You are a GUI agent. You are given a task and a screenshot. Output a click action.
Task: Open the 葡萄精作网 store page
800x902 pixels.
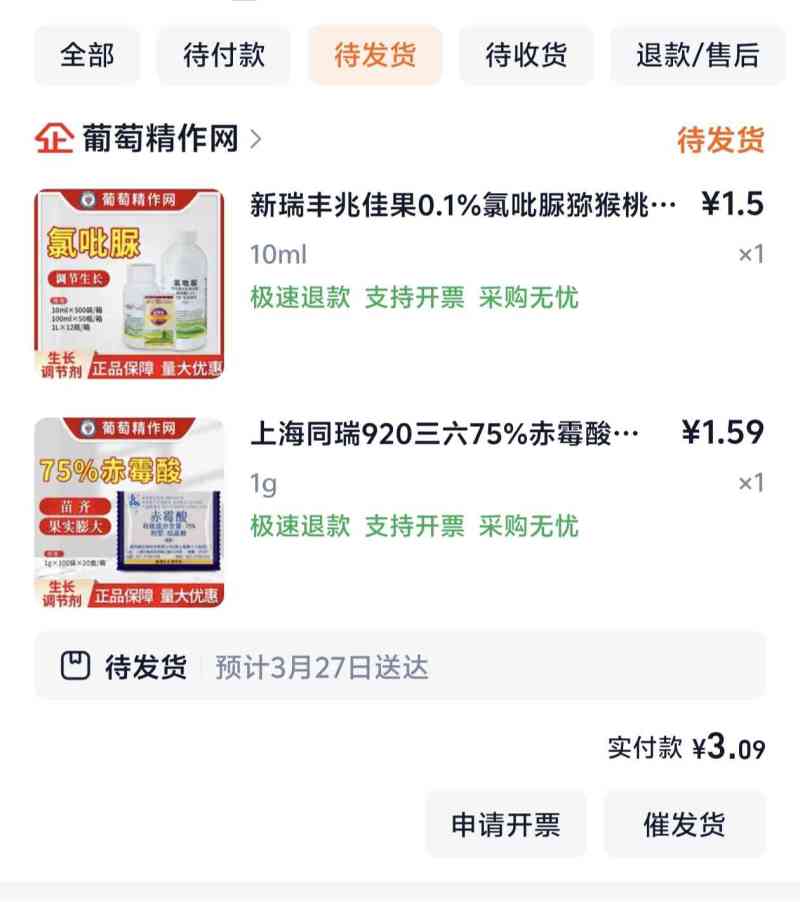coord(160,139)
